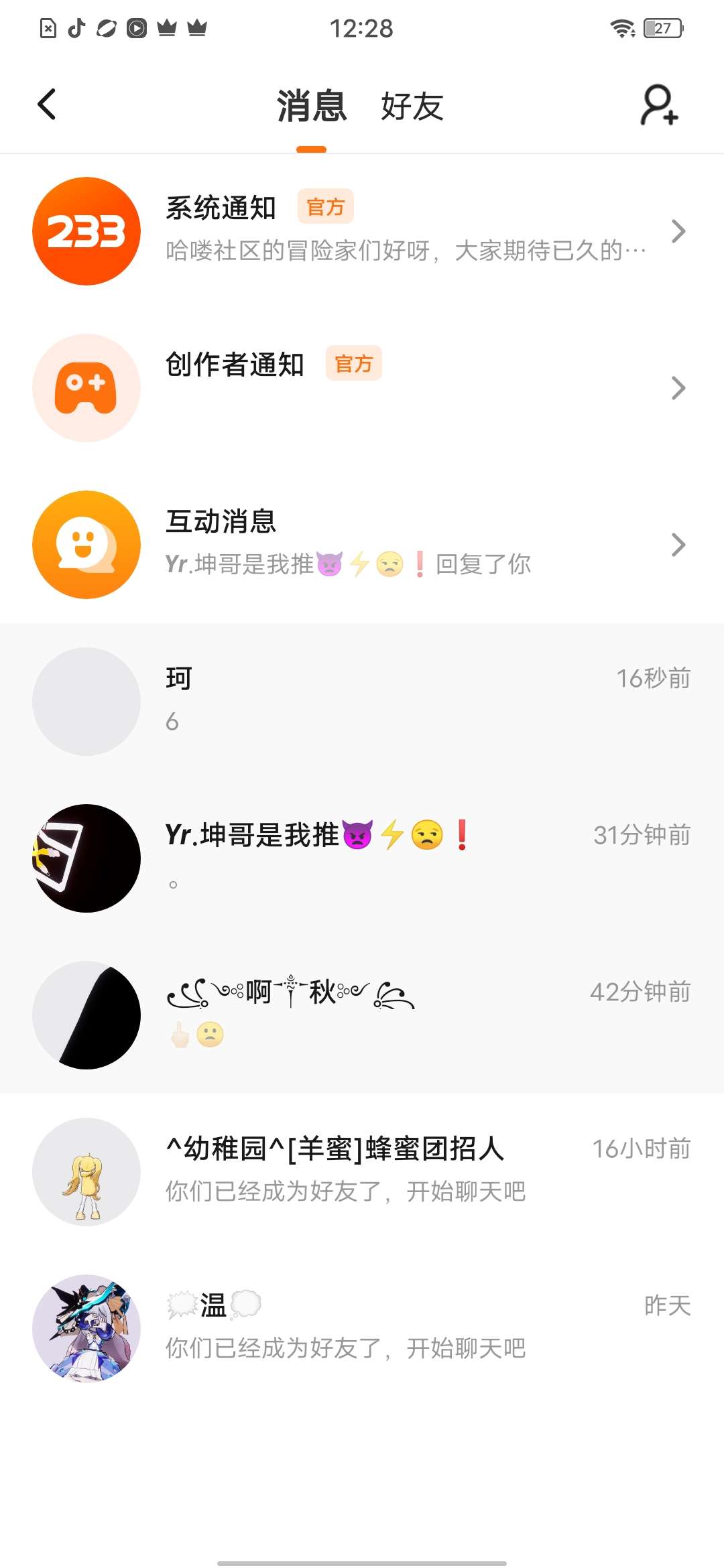
Task: Open 互动消息 row
Action: click(362, 545)
